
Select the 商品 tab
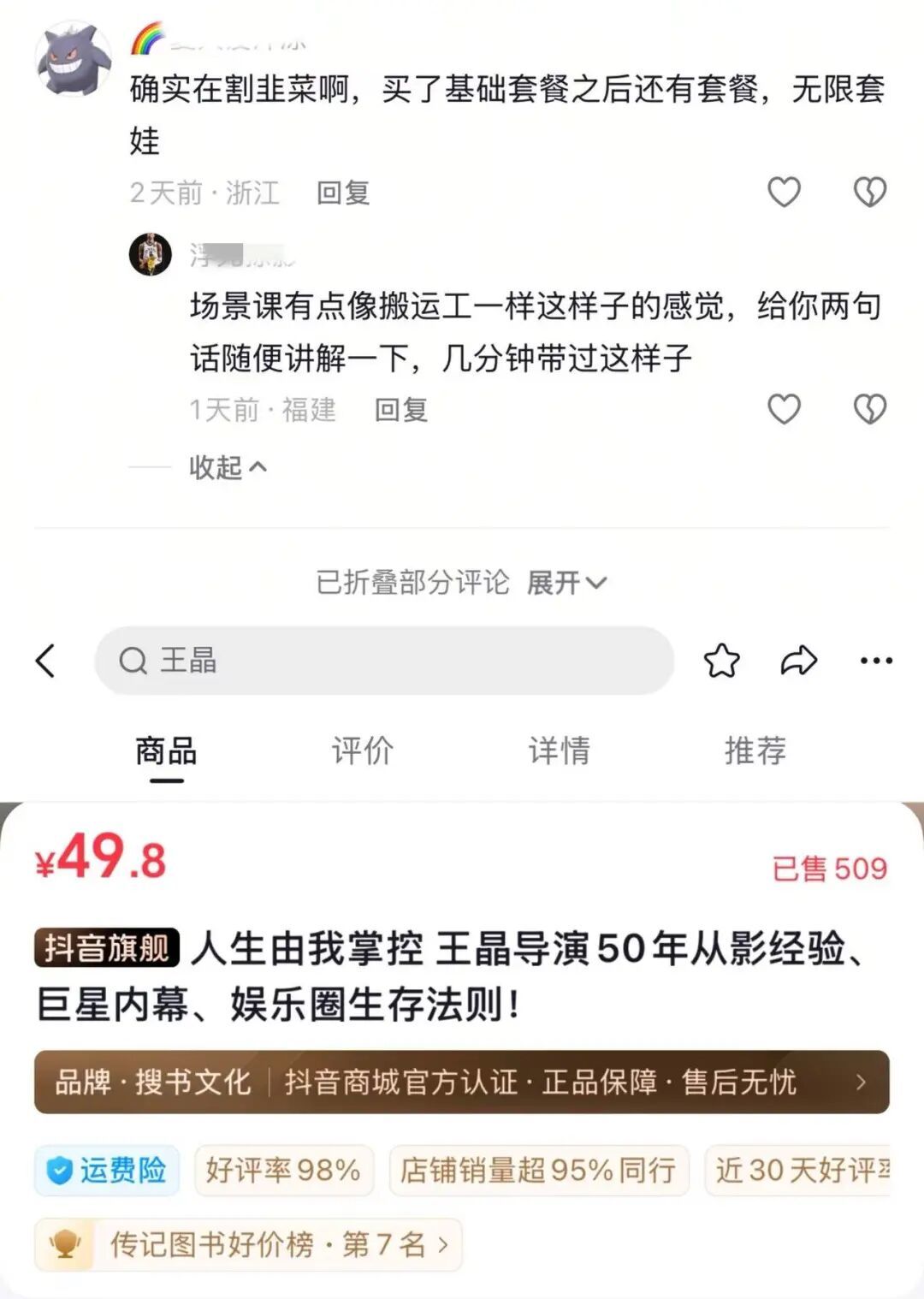[x=166, y=751]
